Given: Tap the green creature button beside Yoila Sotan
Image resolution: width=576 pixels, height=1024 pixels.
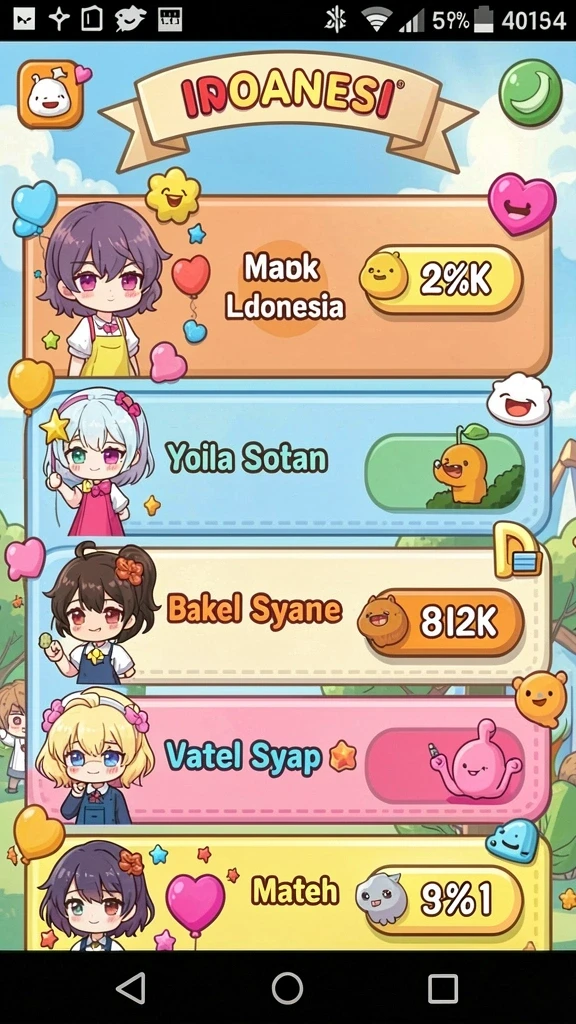Looking at the screenshot, I should [444, 472].
